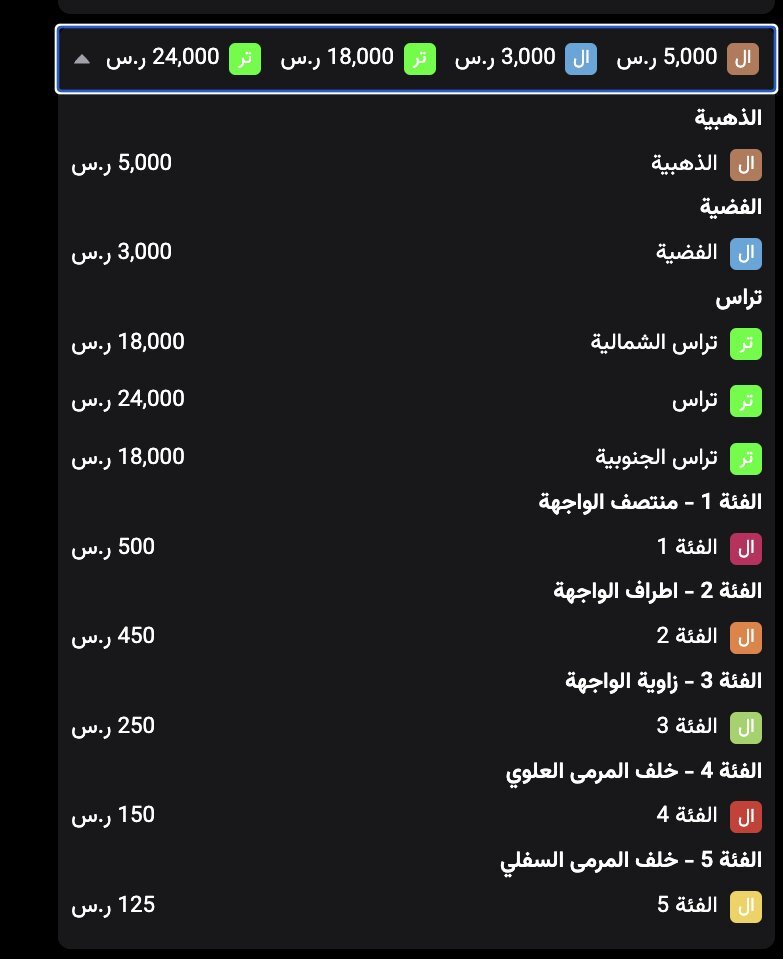Image resolution: width=783 pixels, height=959 pixels.
Task: Click the pink ال badge next to الفئة 1
Action: point(746,547)
